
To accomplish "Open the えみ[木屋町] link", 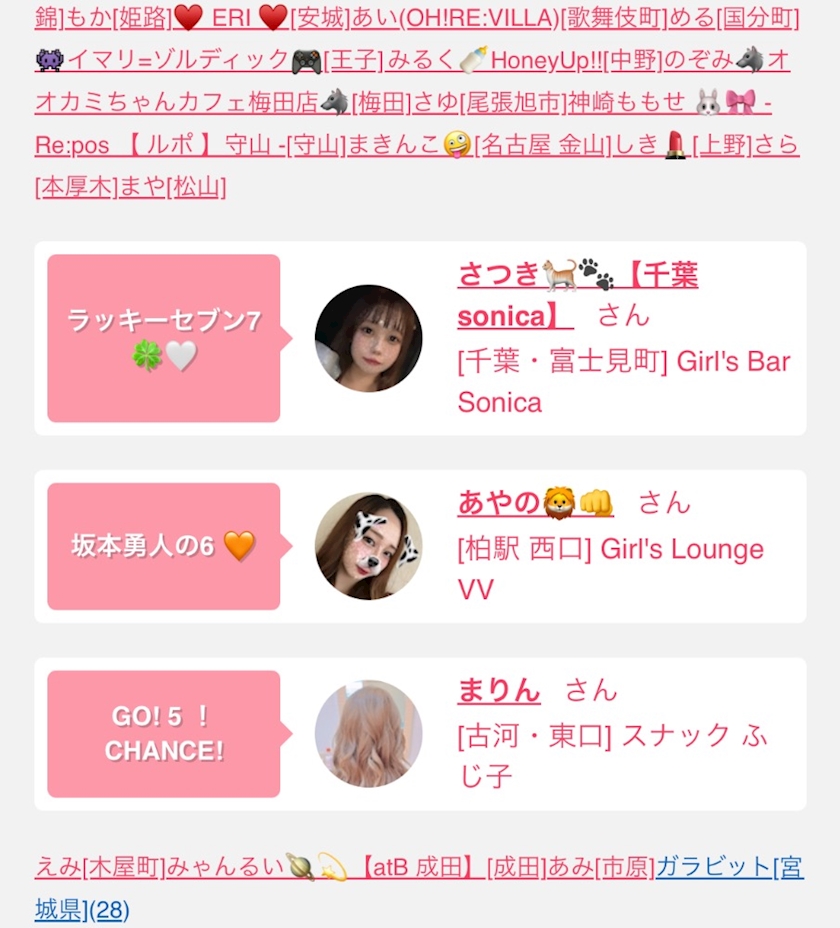I will (x=100, y=868).
